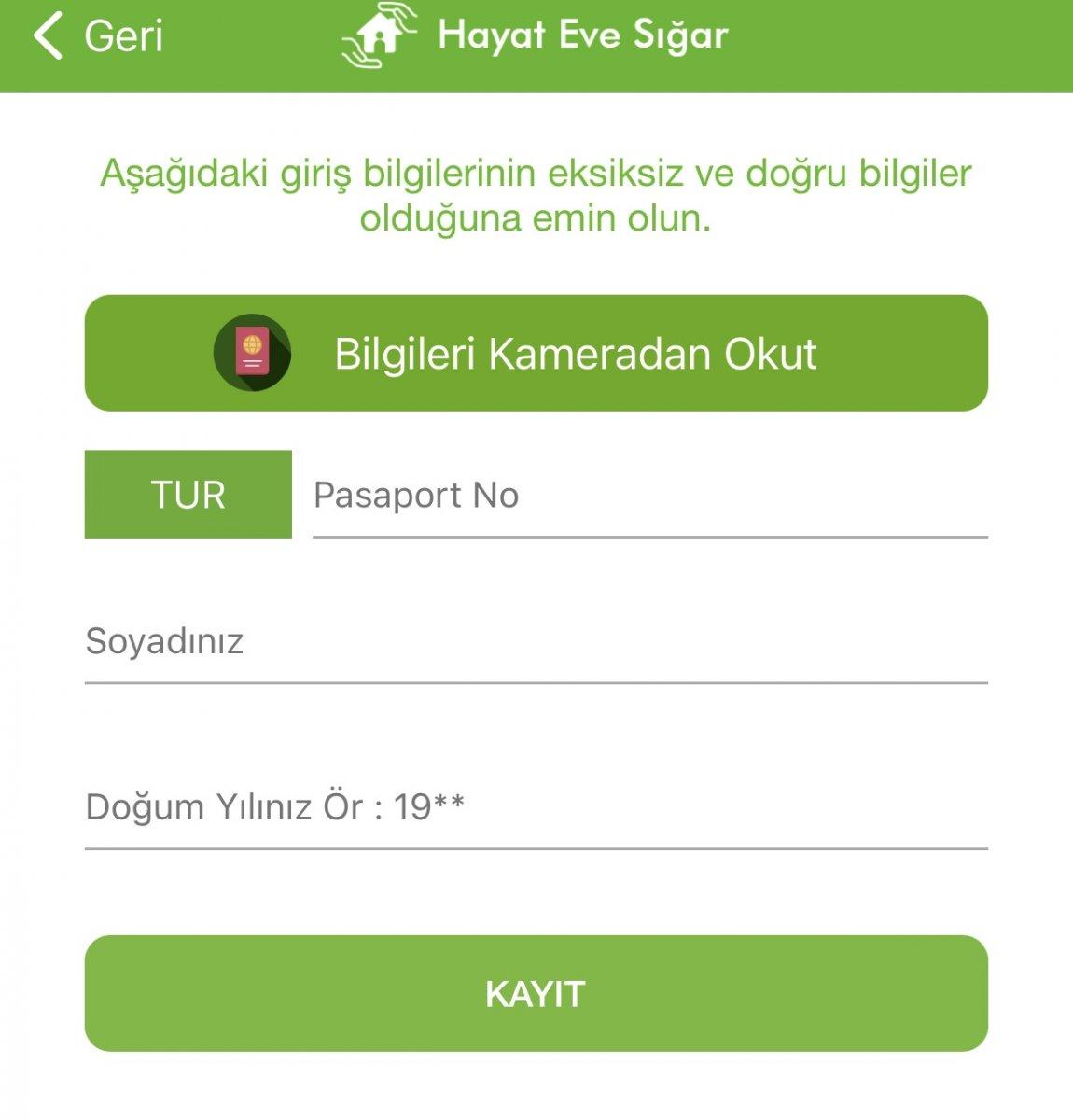
Task: Open the country code chooser labeled TUR
Action: [x=187, y=495]
